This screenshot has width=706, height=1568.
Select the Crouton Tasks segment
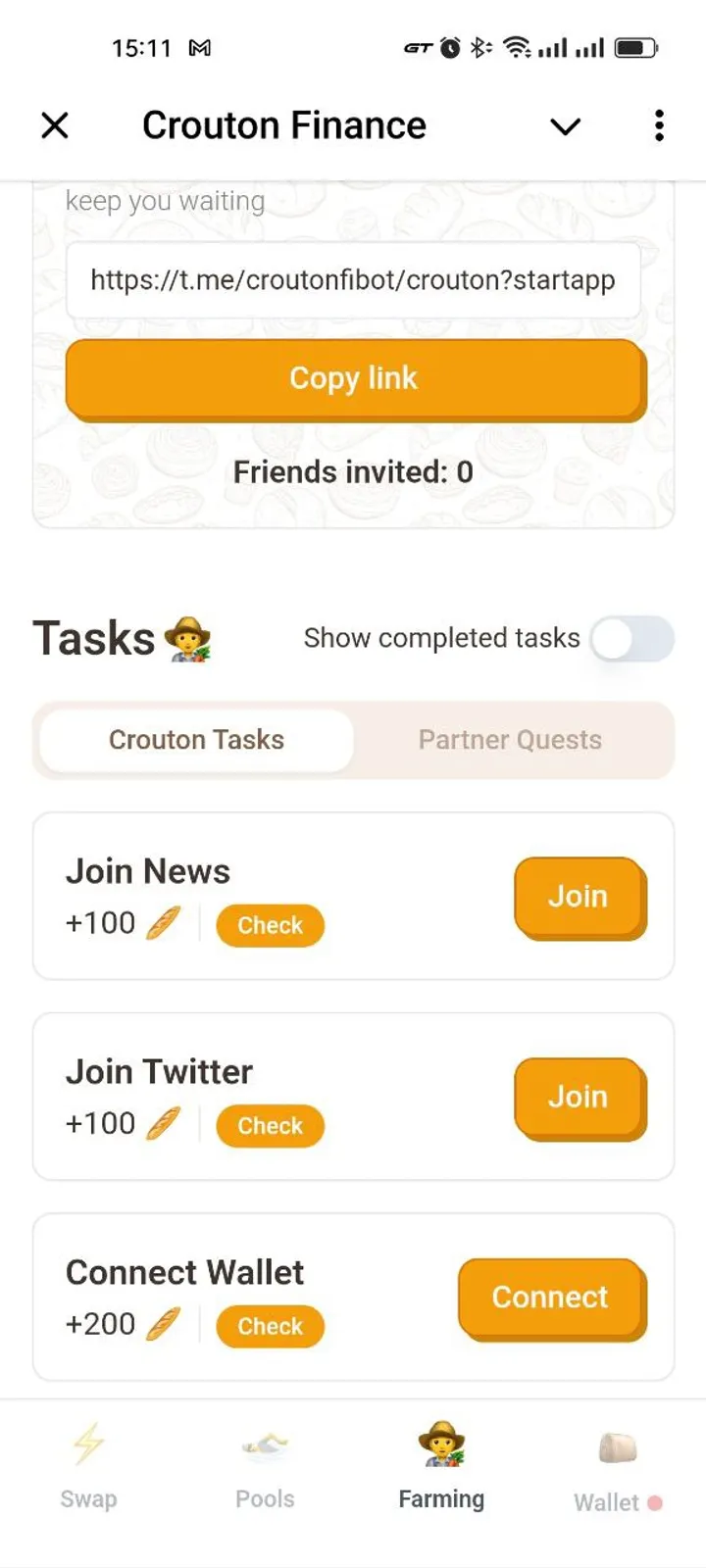pos(196,740)
